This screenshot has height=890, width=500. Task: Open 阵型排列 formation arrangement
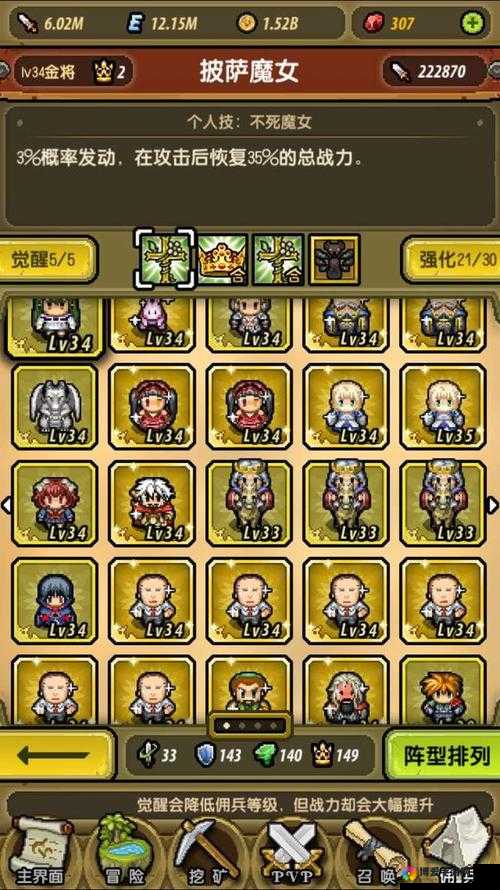tap(443, 755)
